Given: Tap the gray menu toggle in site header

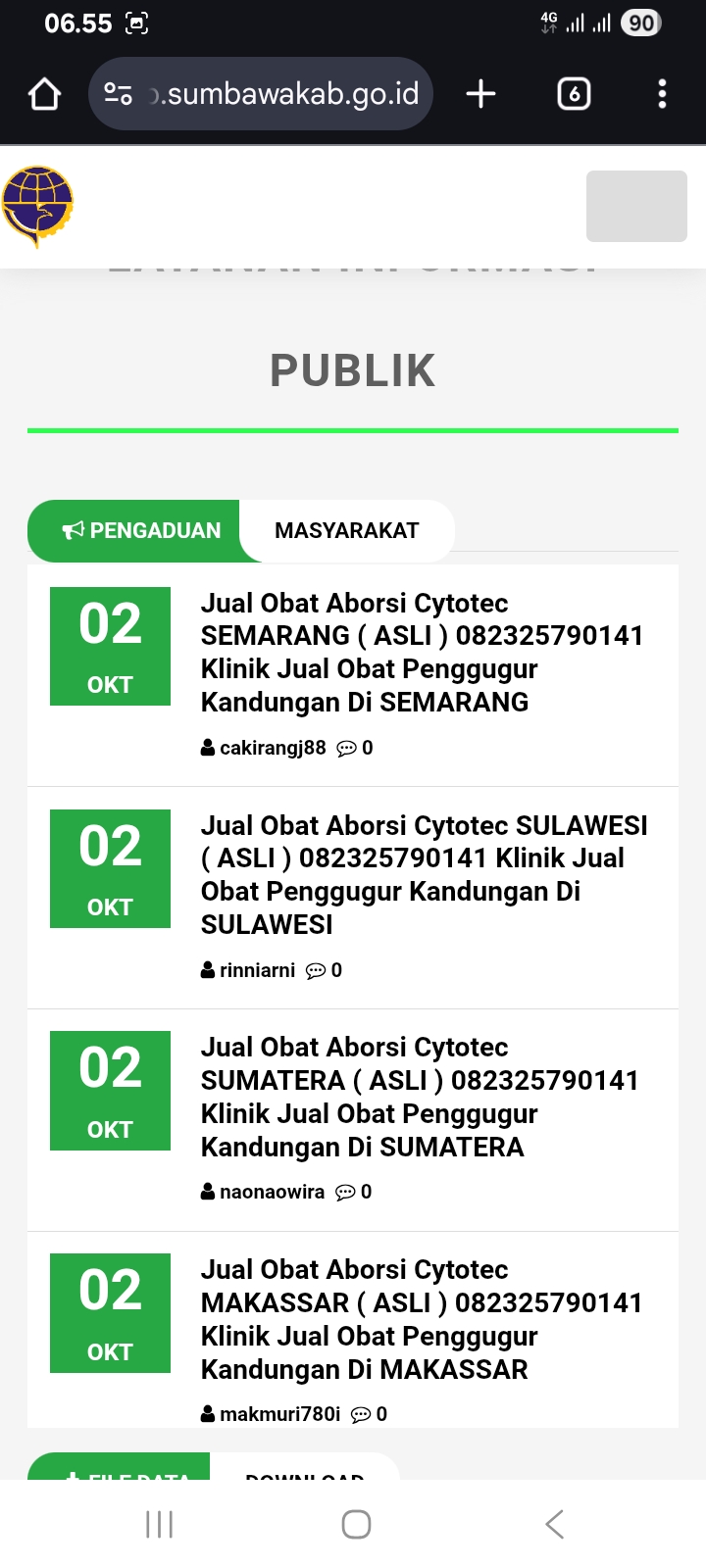Looking at the screenshot, I should tap(636, 206).
